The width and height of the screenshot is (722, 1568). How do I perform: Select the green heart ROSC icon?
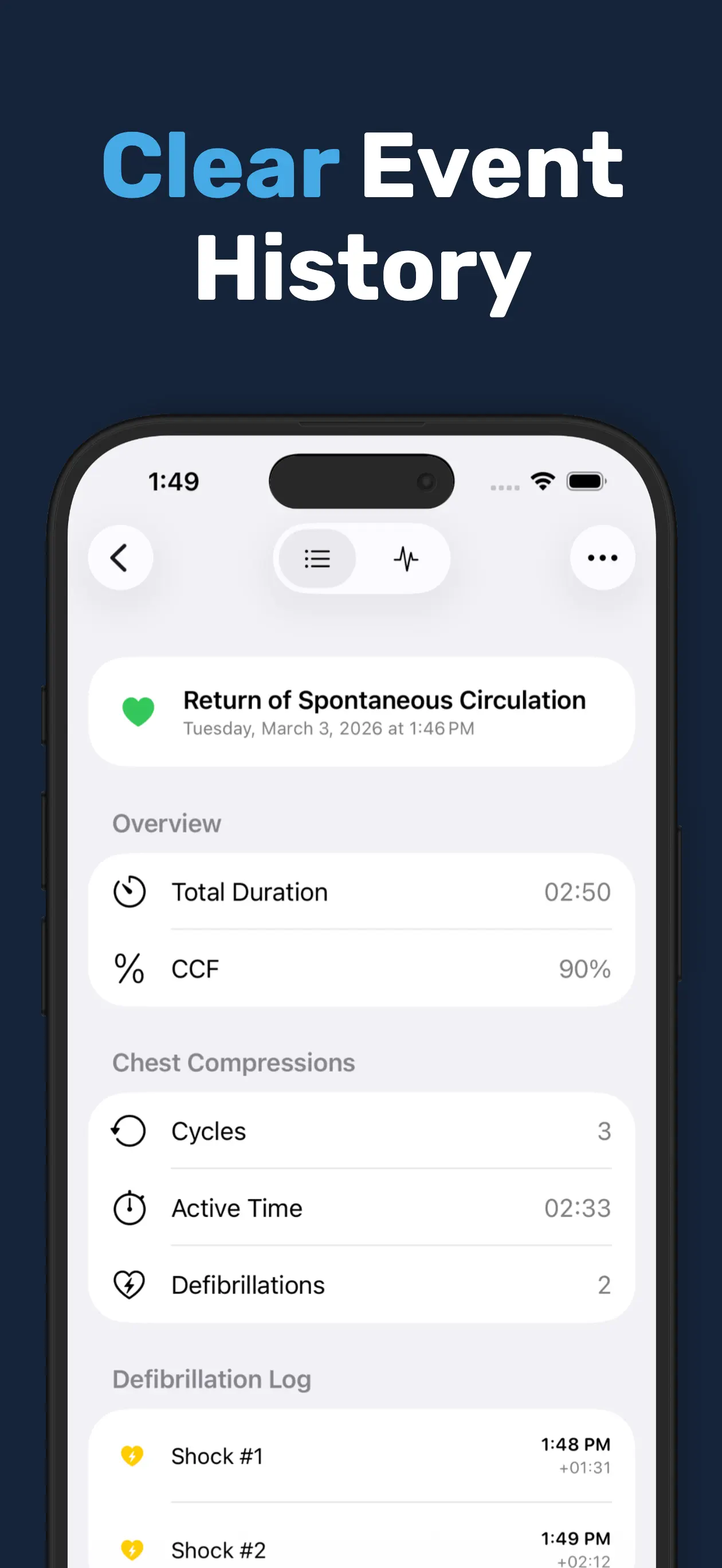pyautogui.click(x=139, y=712)
